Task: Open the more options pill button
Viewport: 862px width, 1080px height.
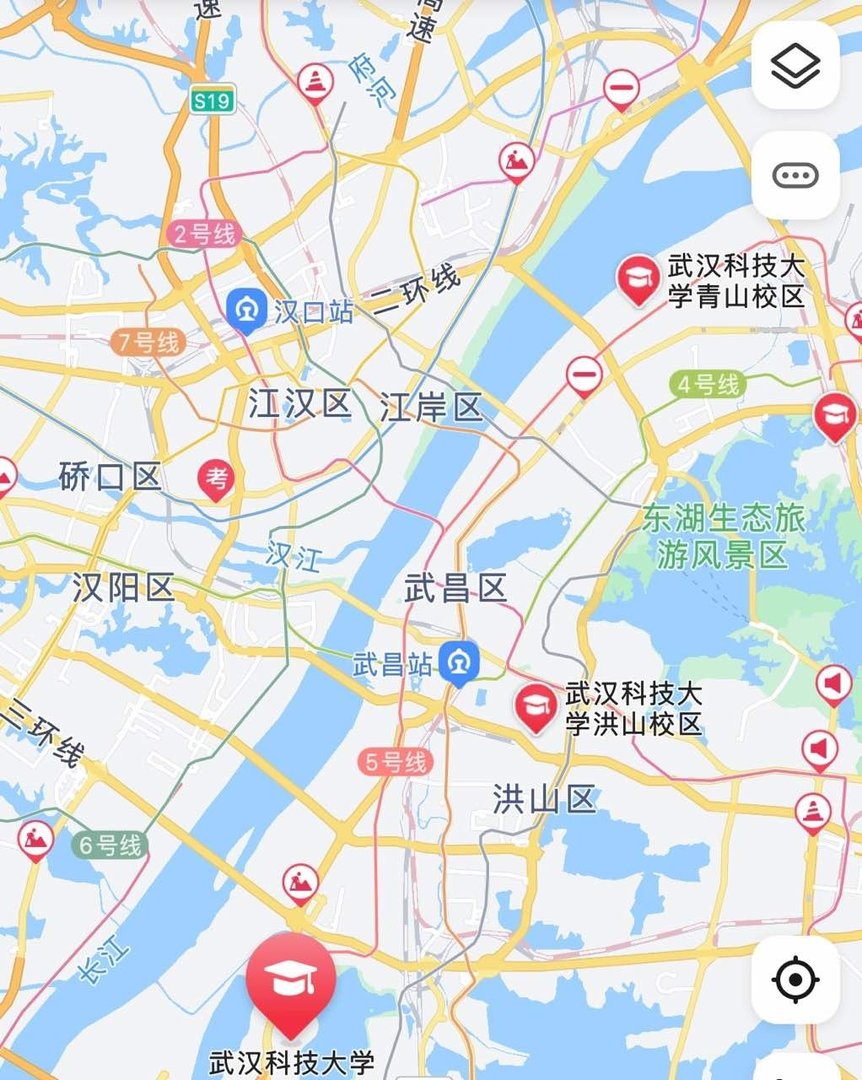Action: (x=793, y=175)
